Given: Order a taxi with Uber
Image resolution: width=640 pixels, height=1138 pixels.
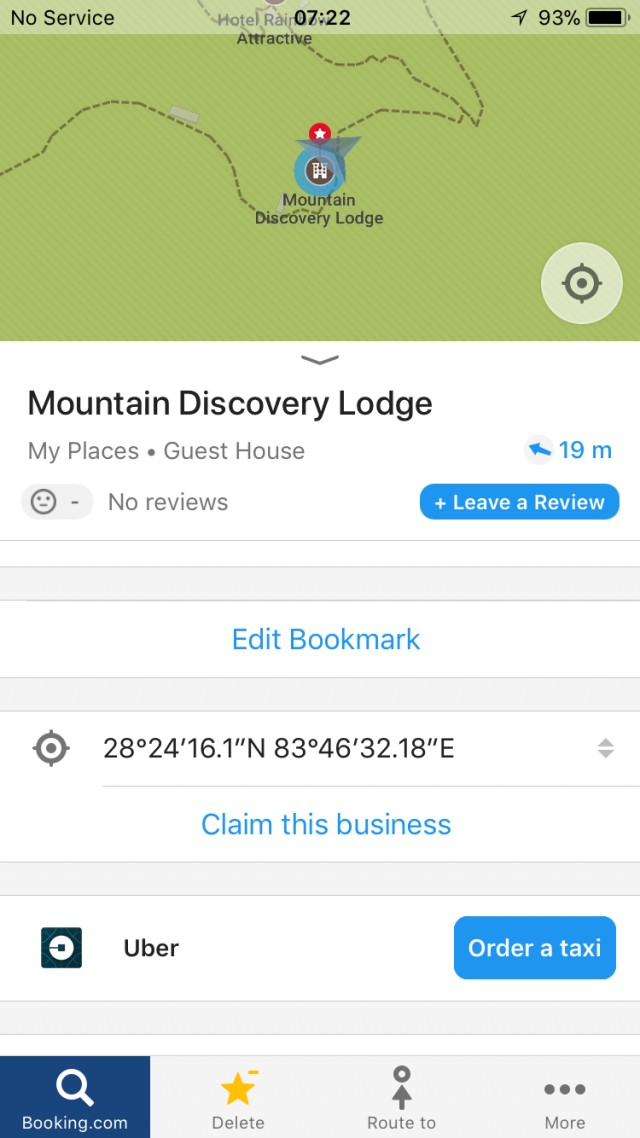Looking at the screenshot, I should tap(534, 947).
